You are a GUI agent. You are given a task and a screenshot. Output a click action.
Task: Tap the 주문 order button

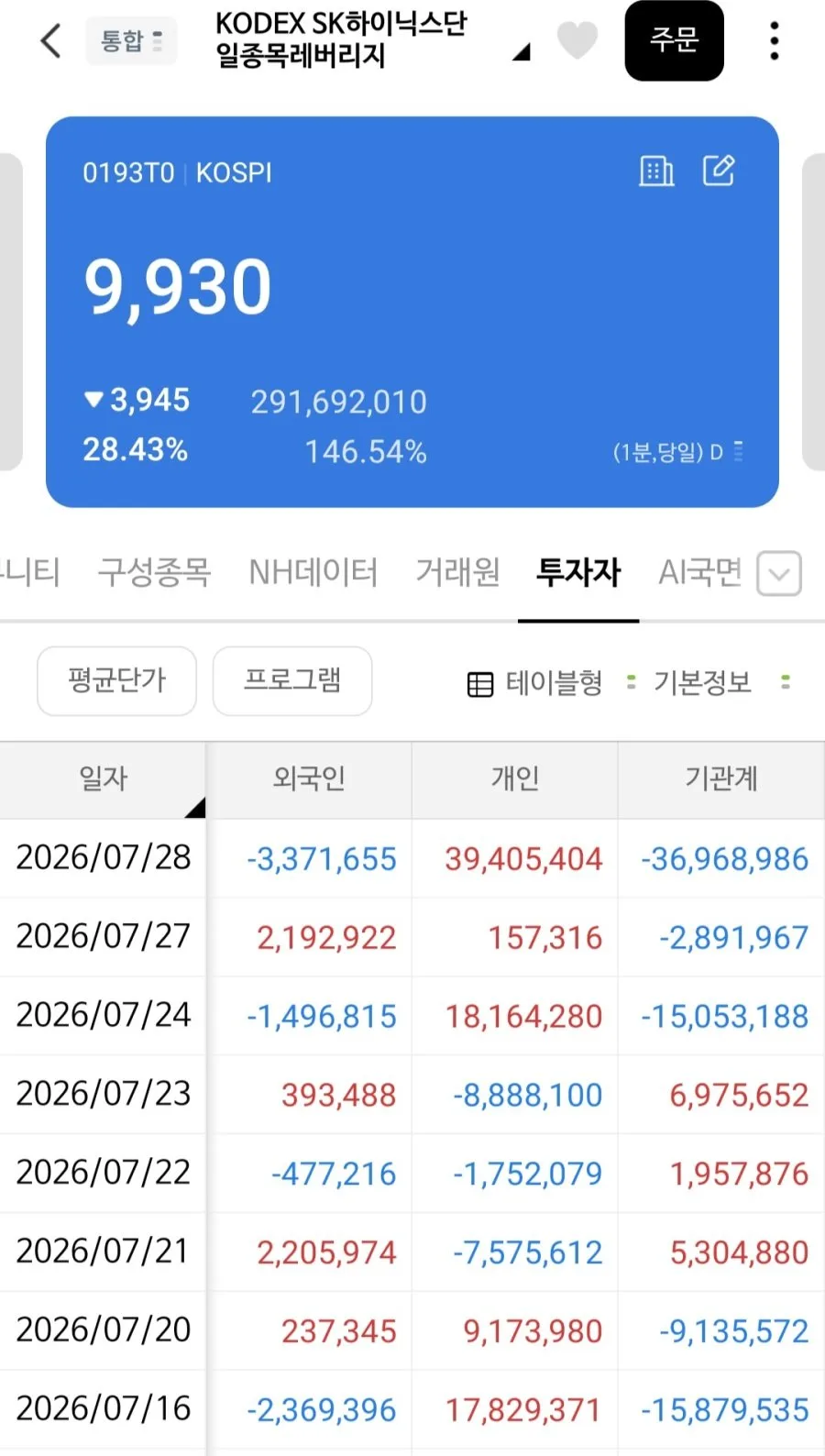pos(675,40)
